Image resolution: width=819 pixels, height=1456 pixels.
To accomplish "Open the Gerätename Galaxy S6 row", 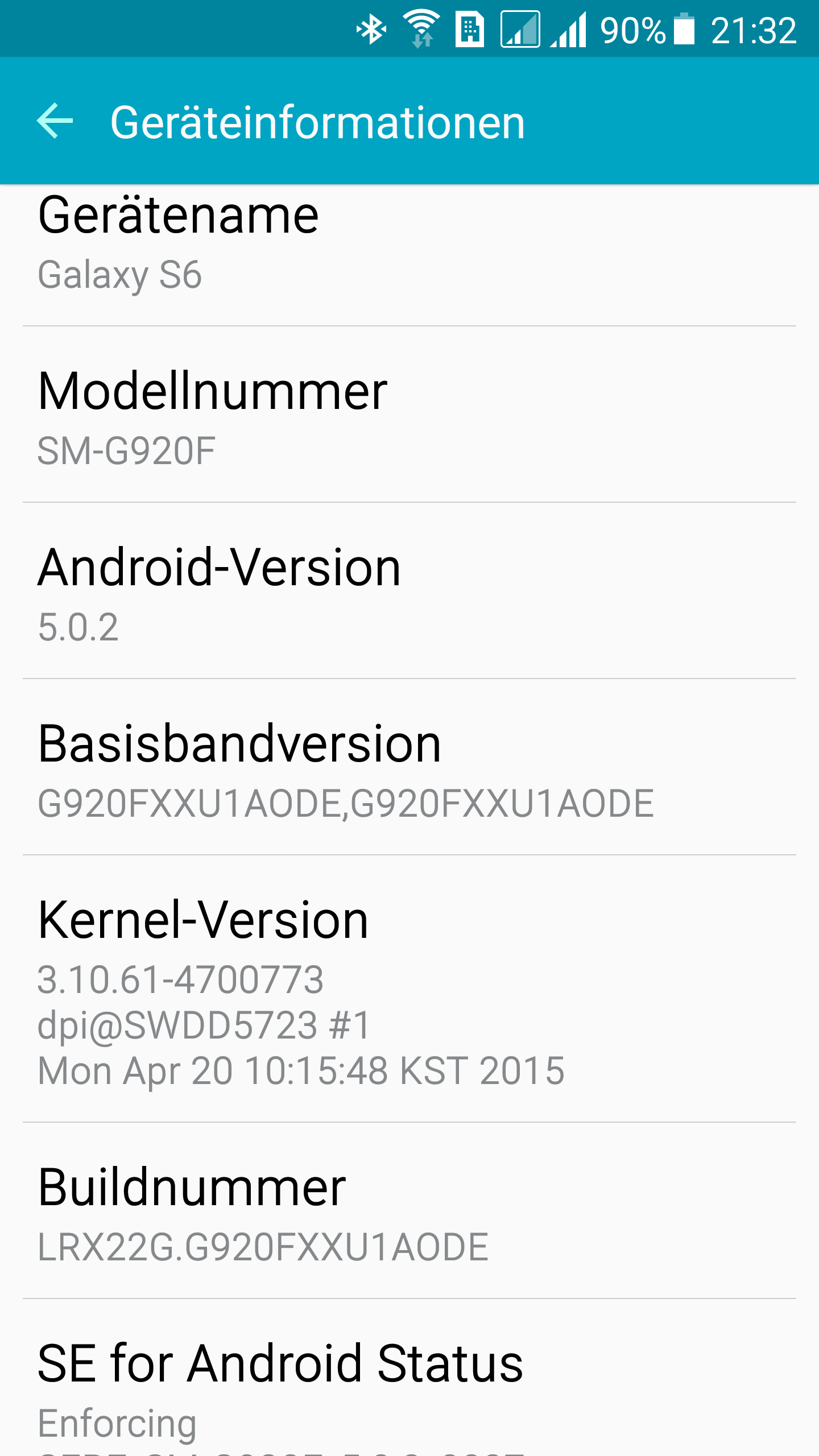I will point(409,255).
